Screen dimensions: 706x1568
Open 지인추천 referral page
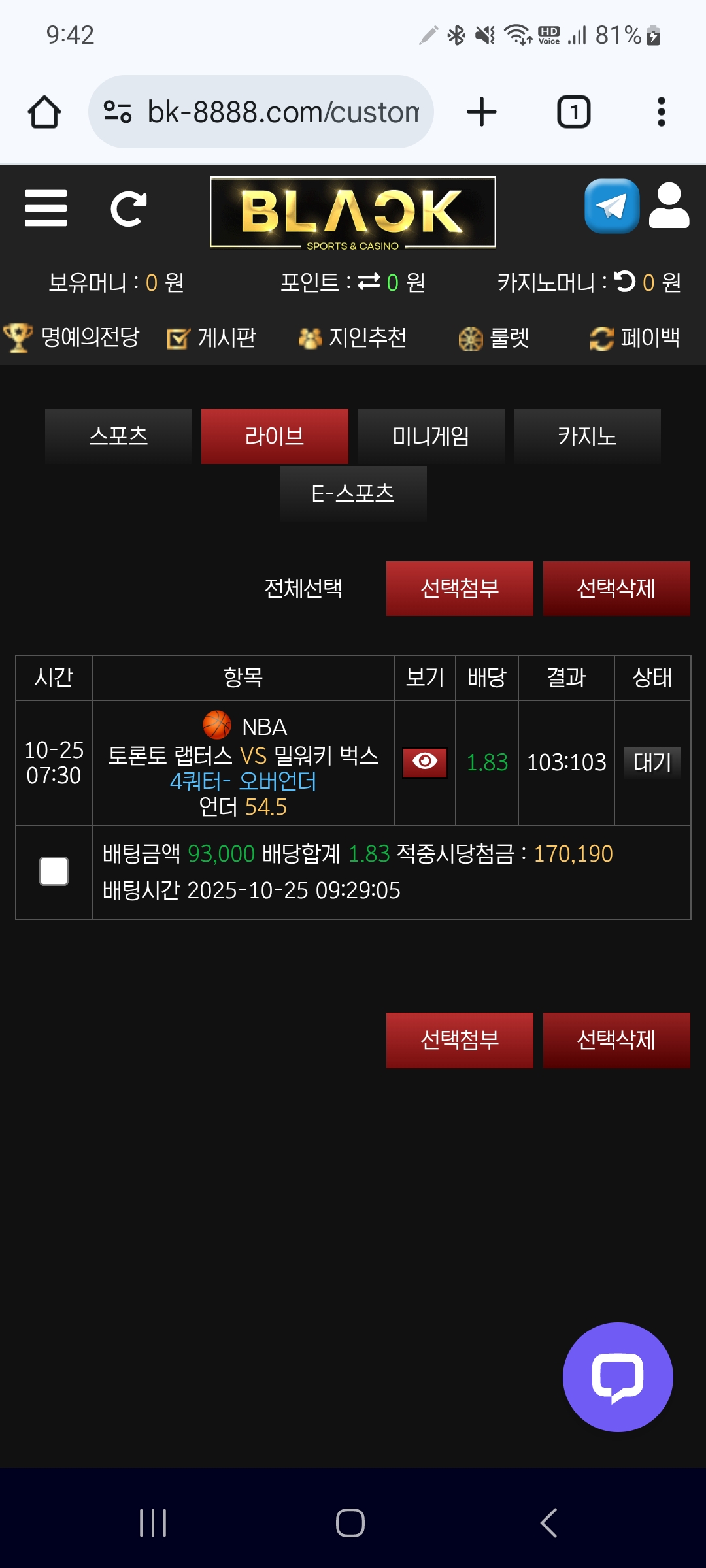(x=353, y=338)
